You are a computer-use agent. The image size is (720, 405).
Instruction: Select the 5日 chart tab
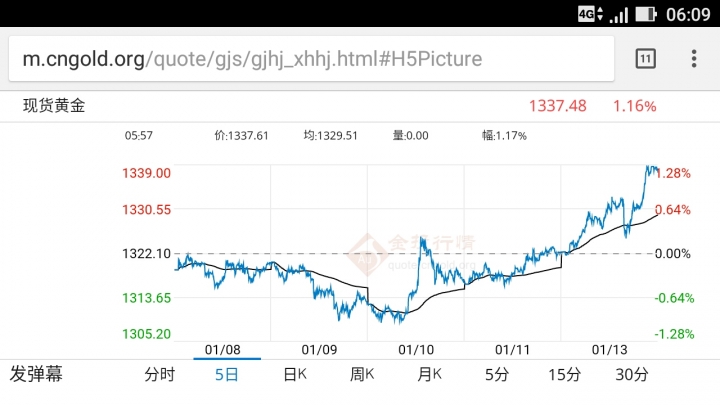coord(227,375)
